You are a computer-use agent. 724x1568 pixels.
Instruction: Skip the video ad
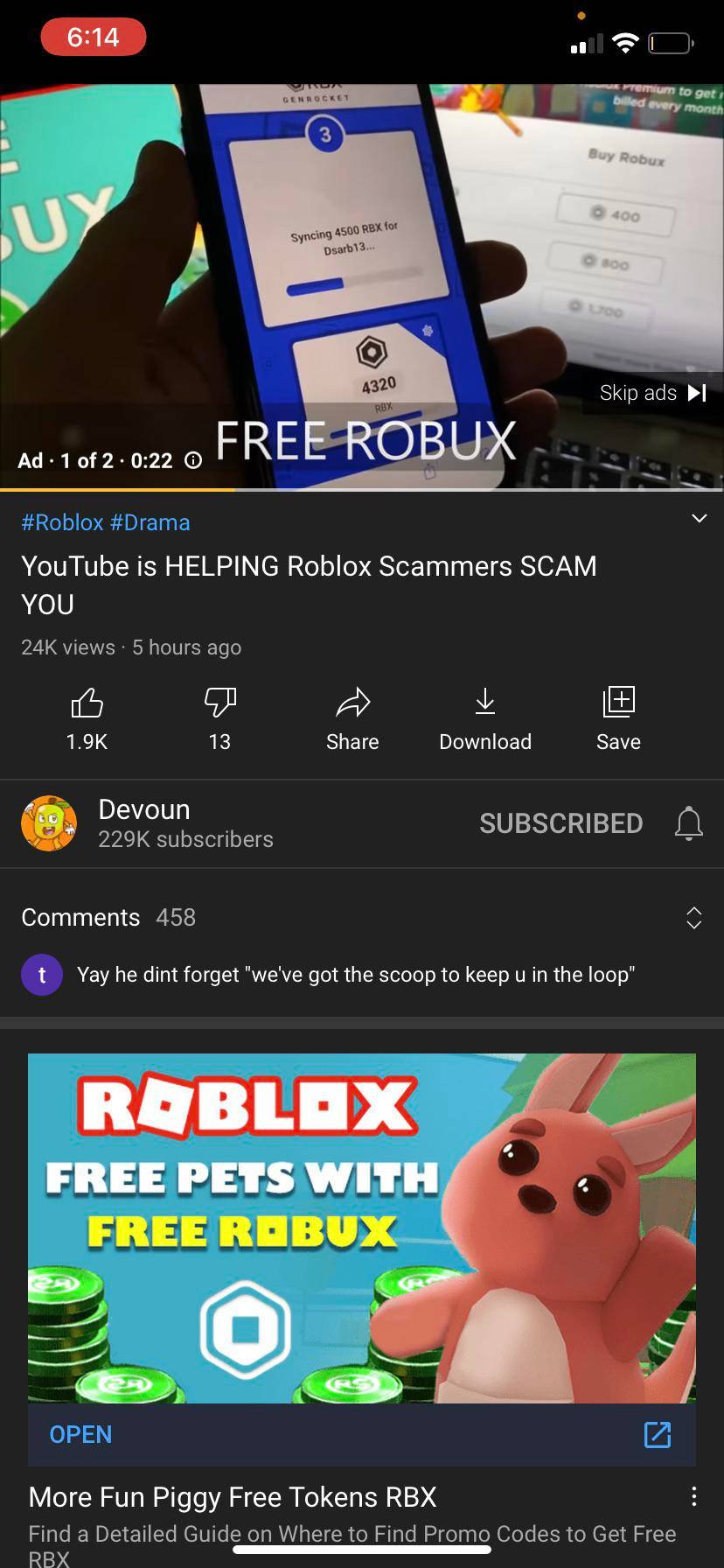(651, 393)
